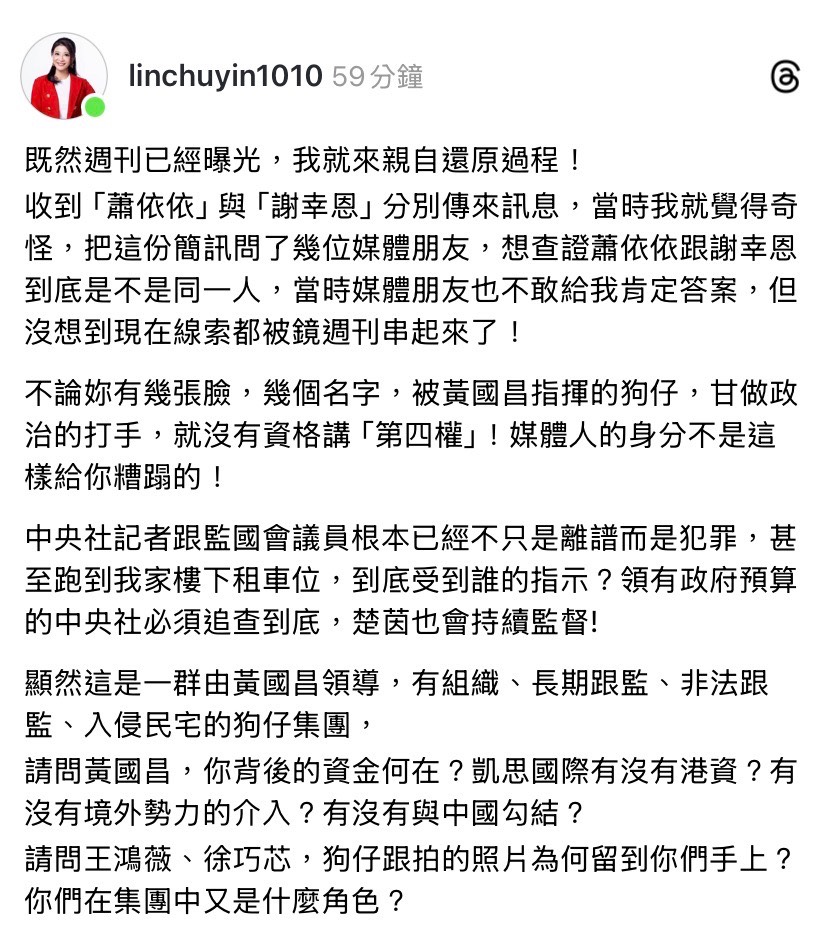Open the linchuyin1010 username link
The height and width of the screenshot is (929, 828).
click(x=225, y=76)
